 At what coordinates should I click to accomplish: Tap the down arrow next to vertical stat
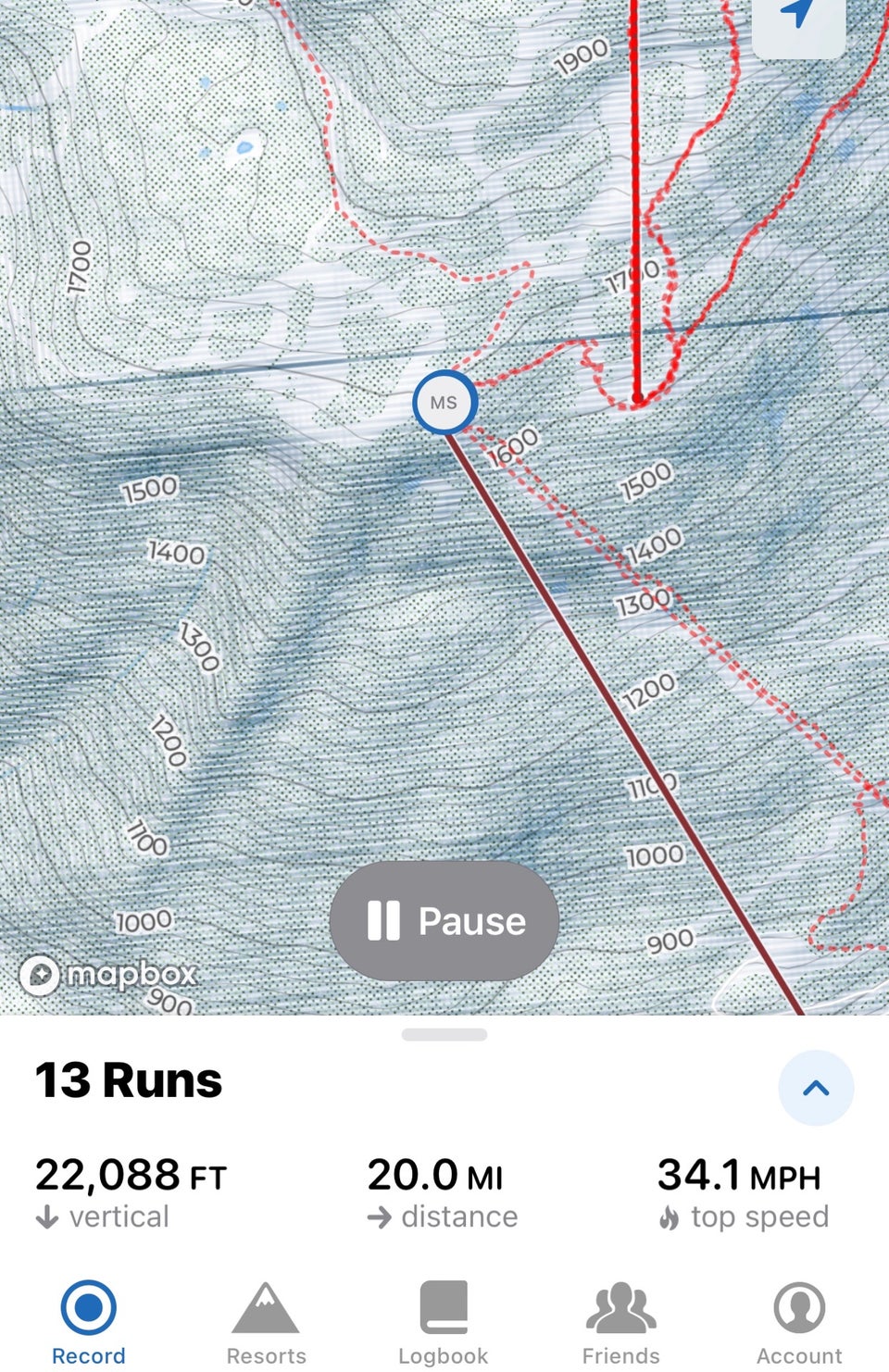pos(45,1216)
